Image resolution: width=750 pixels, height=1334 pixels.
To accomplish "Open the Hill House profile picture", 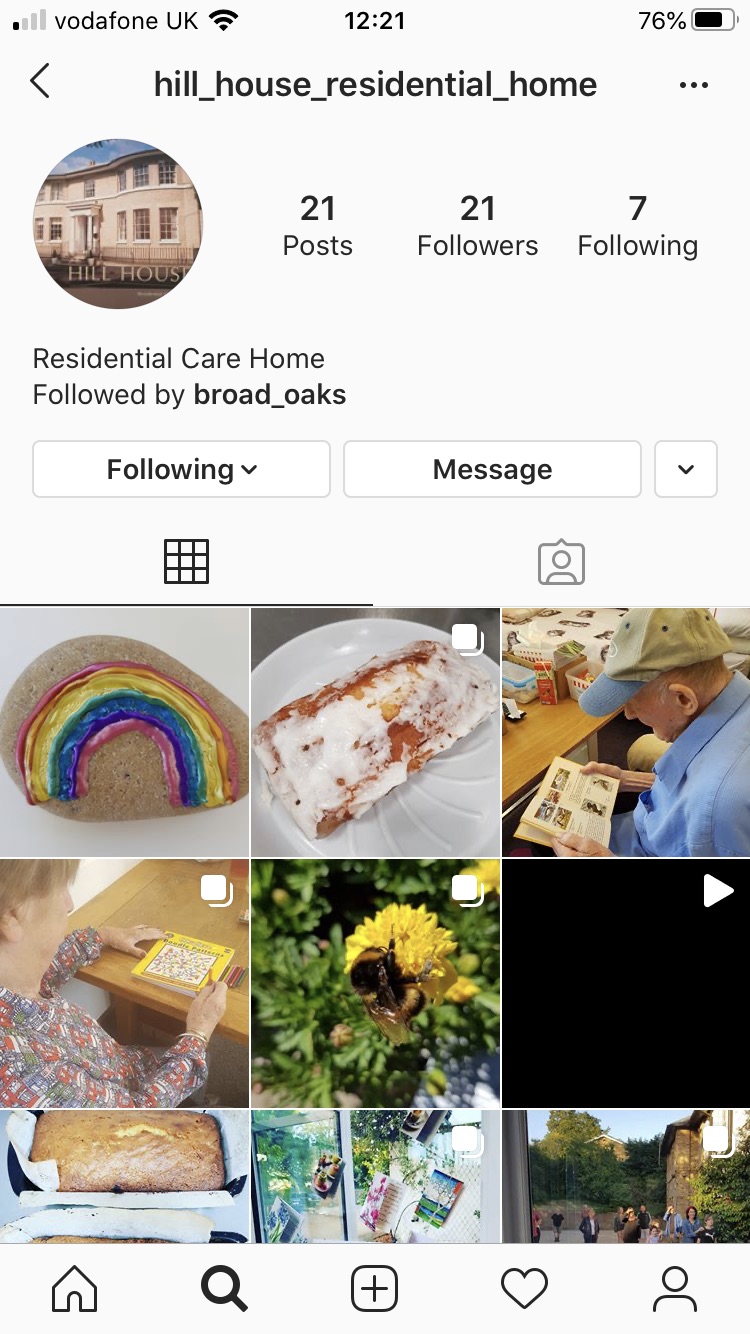I will (x=118, y=224).
